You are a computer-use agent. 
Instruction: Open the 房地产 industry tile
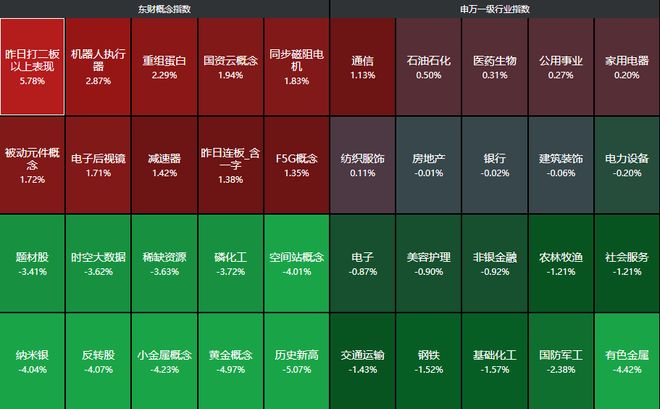(428, 165)
